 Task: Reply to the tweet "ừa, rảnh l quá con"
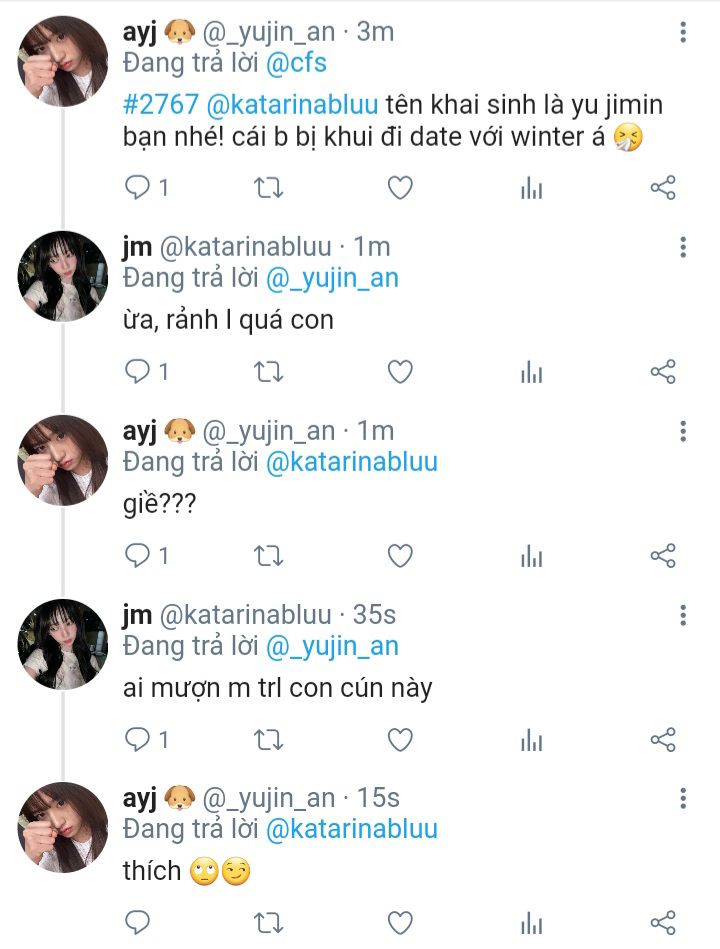pos(137,372)
